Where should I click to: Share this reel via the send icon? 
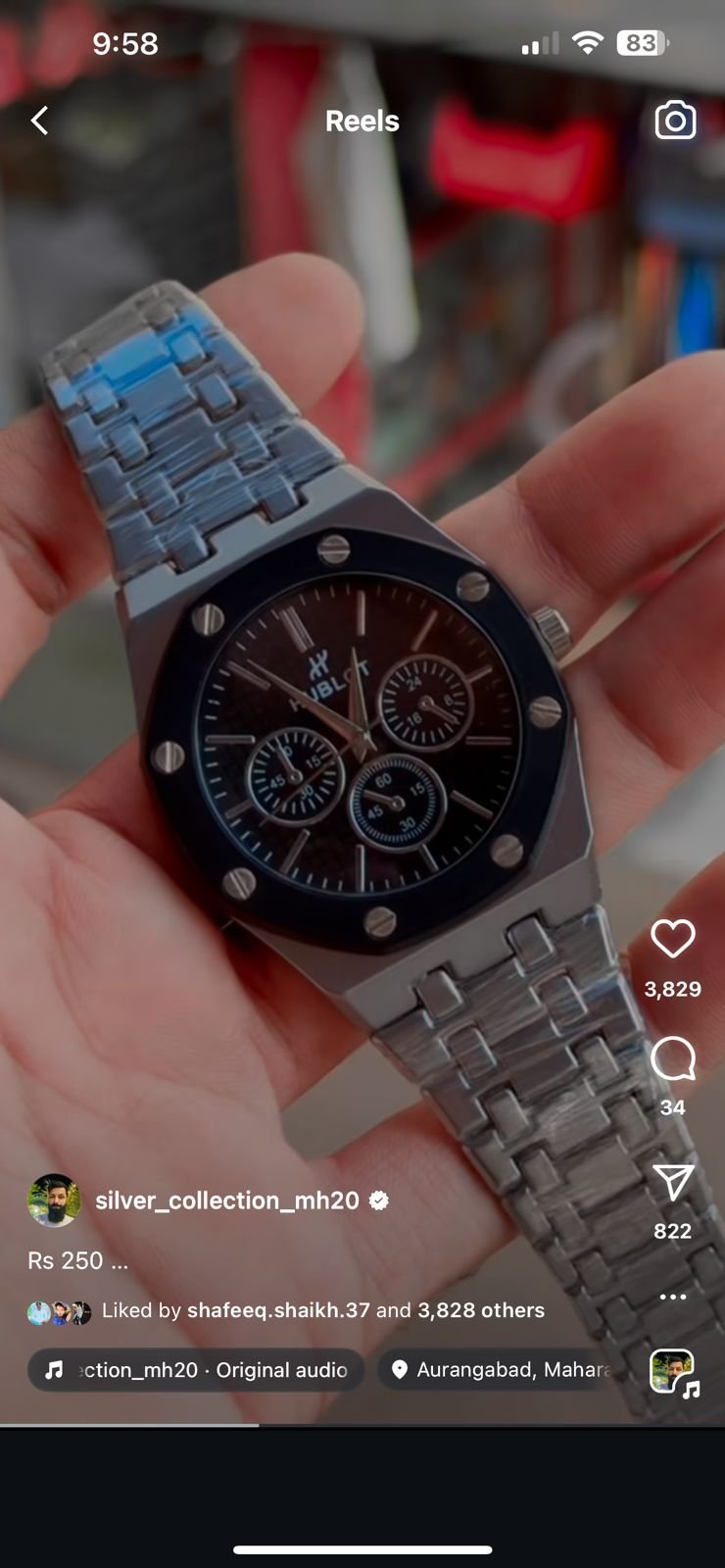(672, 1183)
